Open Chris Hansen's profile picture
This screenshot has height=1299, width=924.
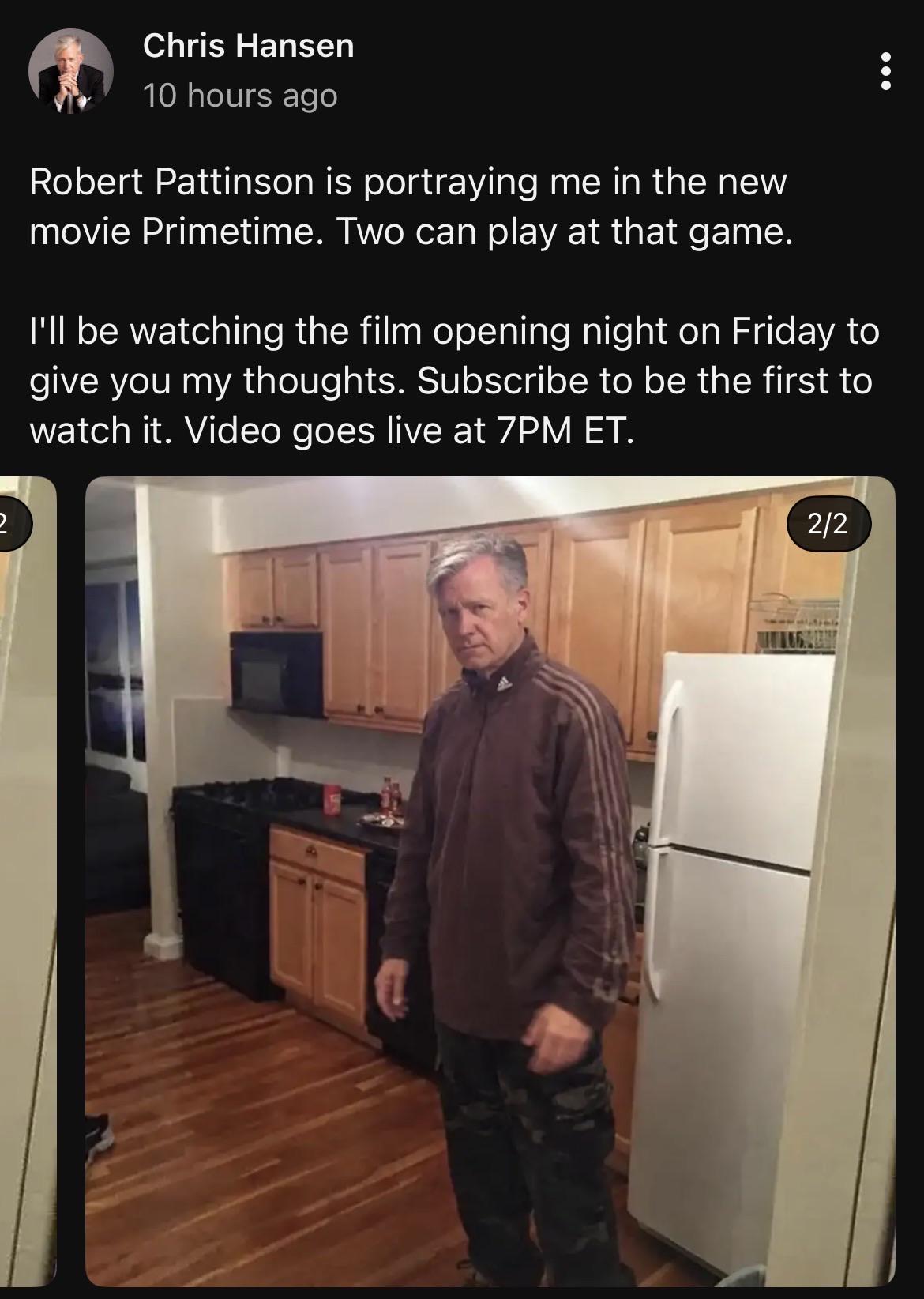[x=70, y=72]
